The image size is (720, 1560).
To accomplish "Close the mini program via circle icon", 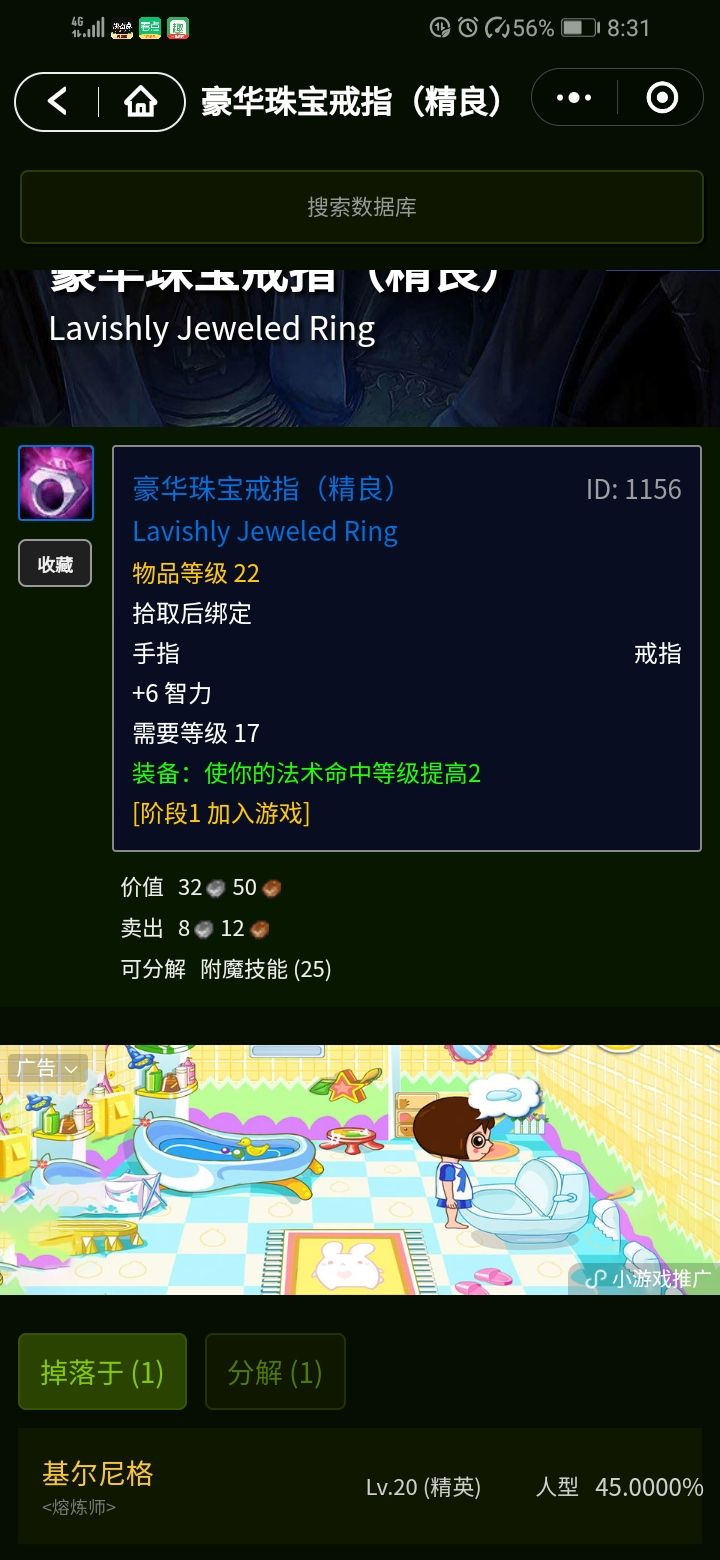I will click(662, 98).
